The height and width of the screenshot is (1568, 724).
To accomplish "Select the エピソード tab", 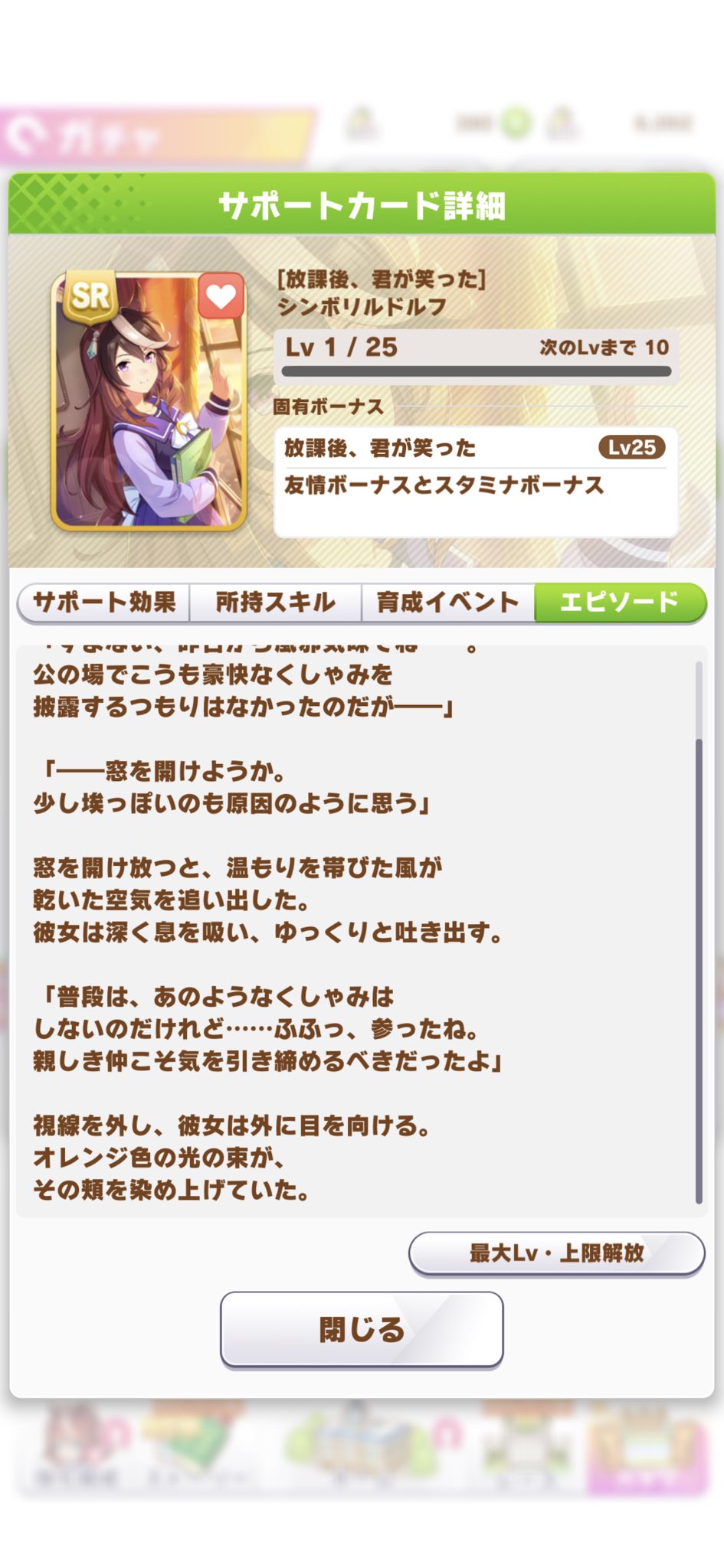I will pyautogui.click(x=619, y=603).
